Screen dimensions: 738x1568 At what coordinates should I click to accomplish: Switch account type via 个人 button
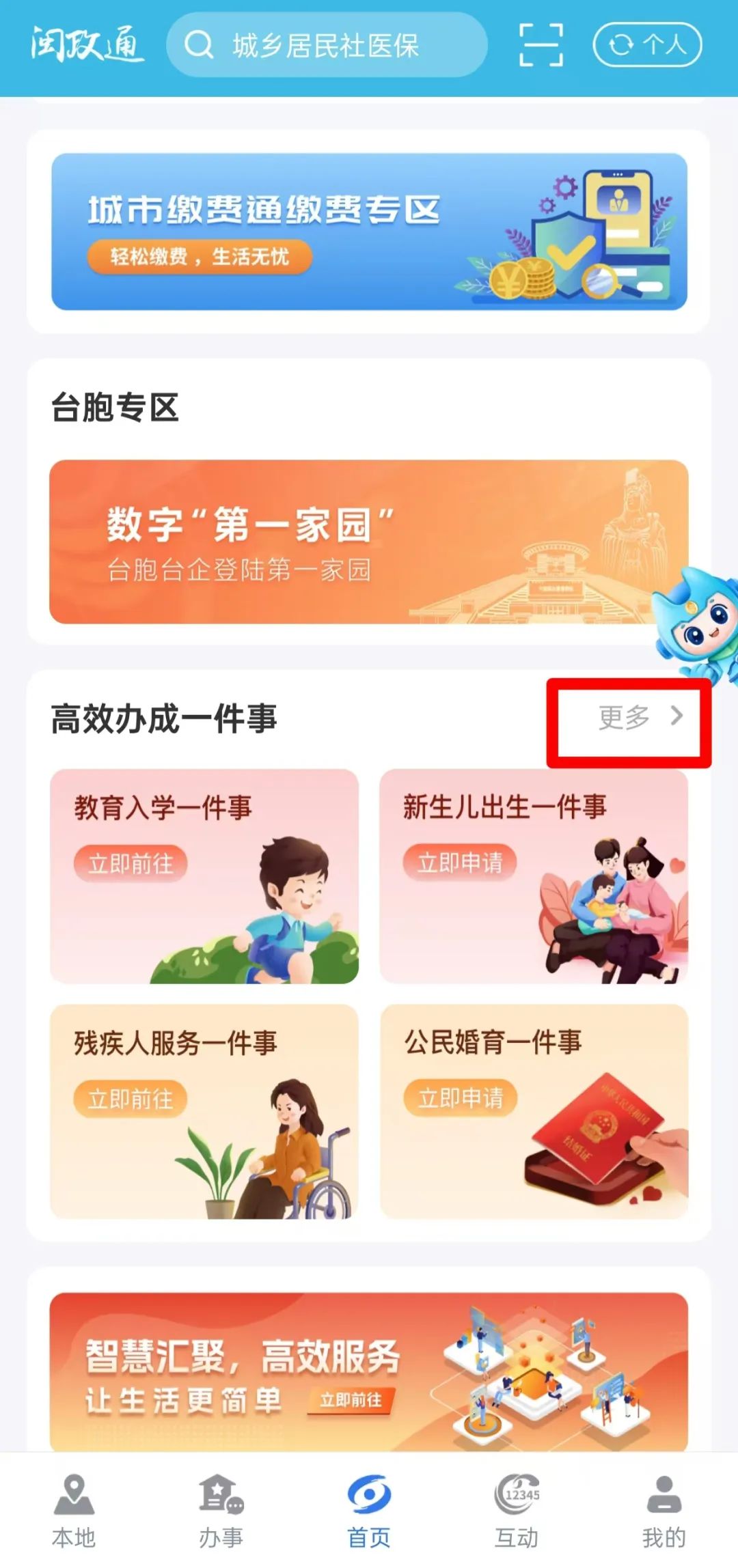click(x=646, y=45)
